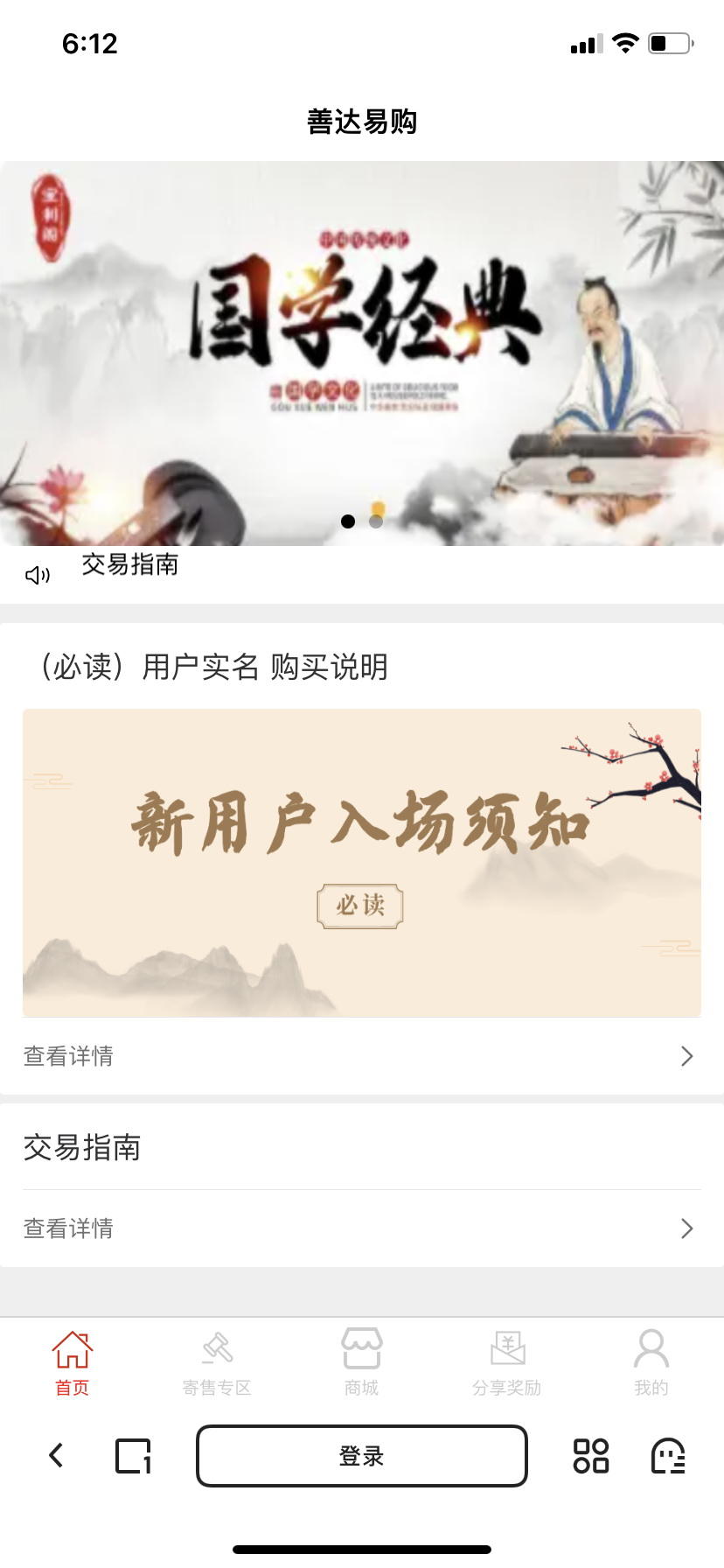
Task: Open the four-squares grid menu
Action: point(591,1456)
